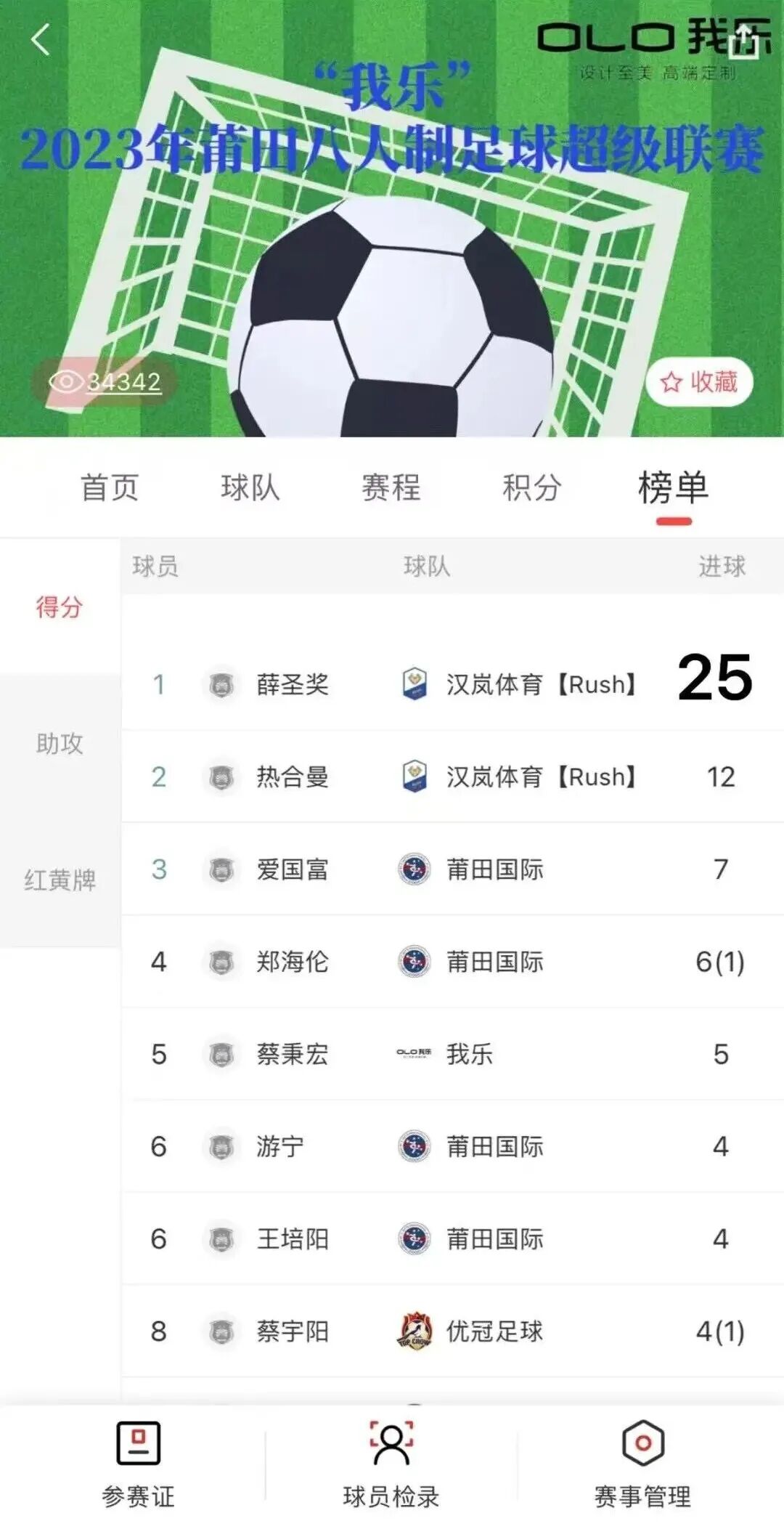Viewport: 784px width, 1537px height.
Task: Open the 积分 standings tab
Action: coord(532,487)
